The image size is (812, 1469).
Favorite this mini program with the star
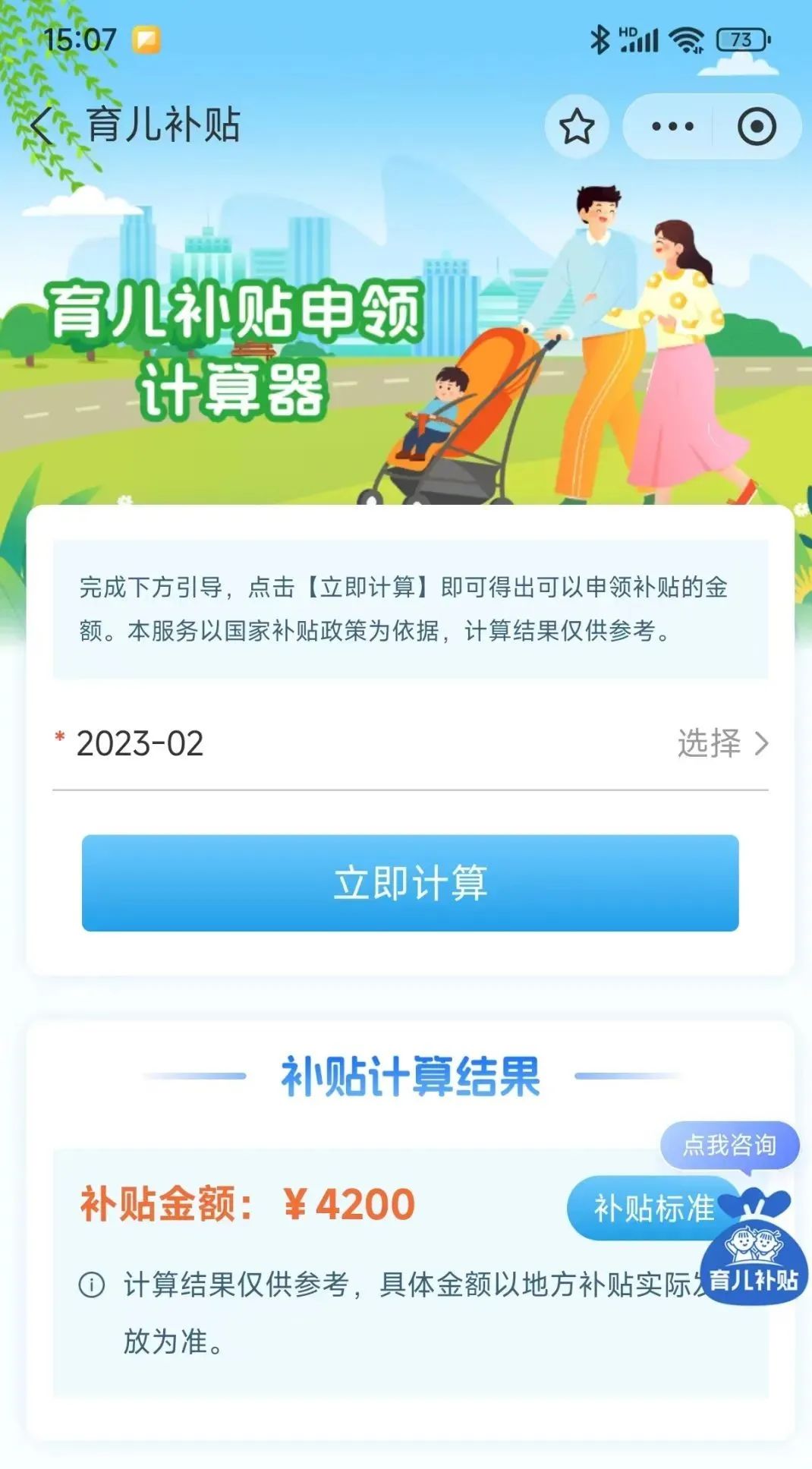point(577,126)
